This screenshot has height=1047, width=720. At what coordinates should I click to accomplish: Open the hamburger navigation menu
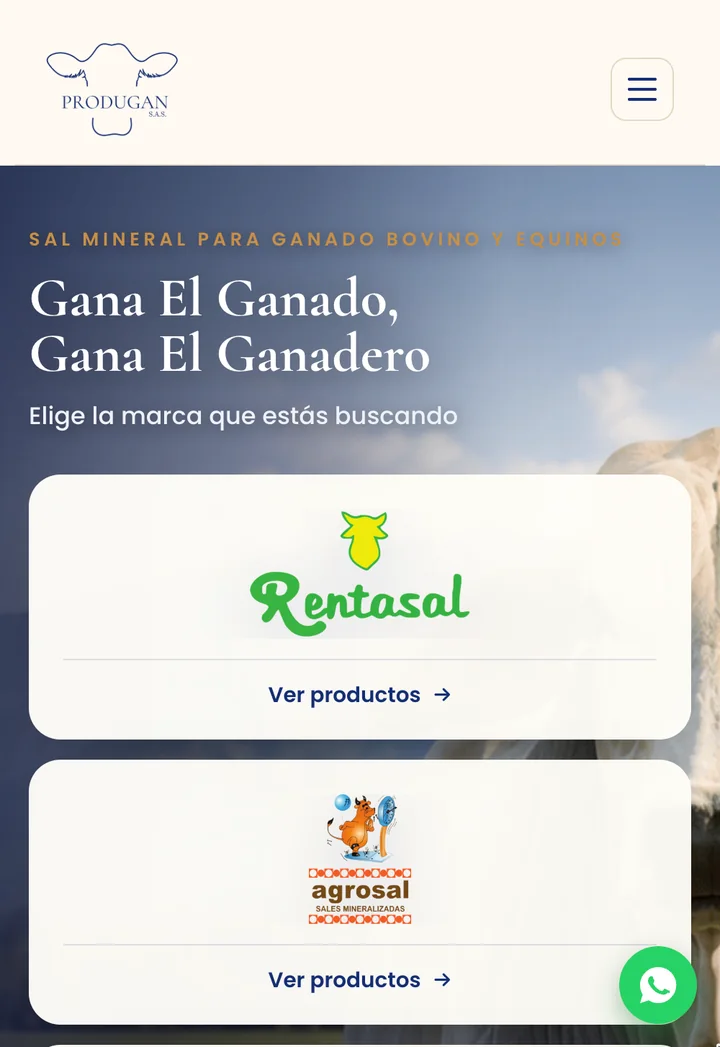pyautogui.click(x=642, y=89)
